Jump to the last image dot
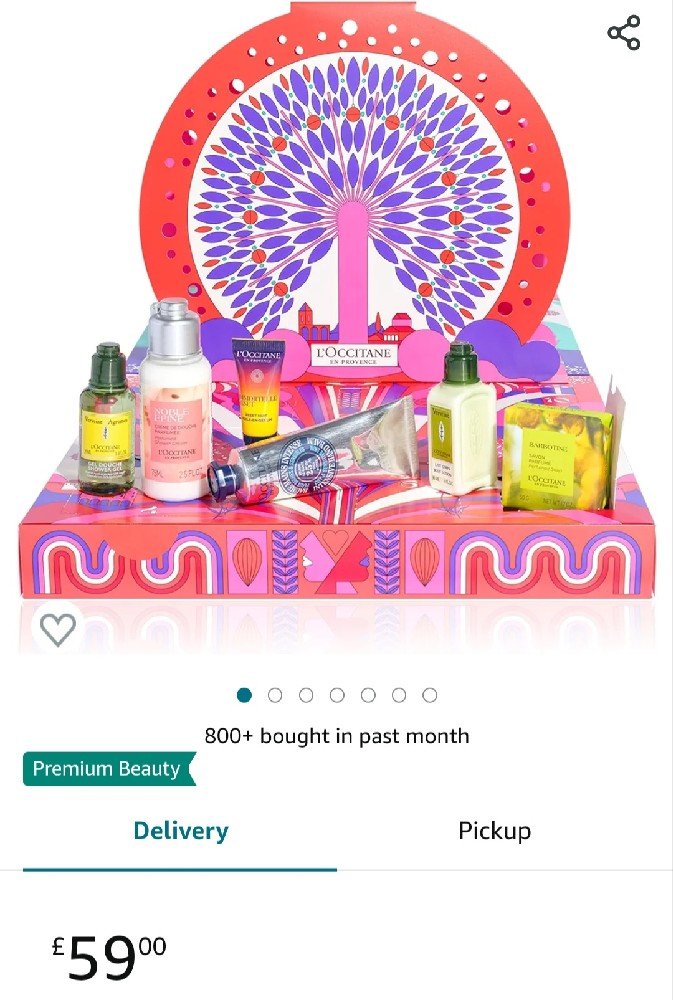Viewport: 673px width, 1000px height. pyautogui.click(x=429, y=695)
